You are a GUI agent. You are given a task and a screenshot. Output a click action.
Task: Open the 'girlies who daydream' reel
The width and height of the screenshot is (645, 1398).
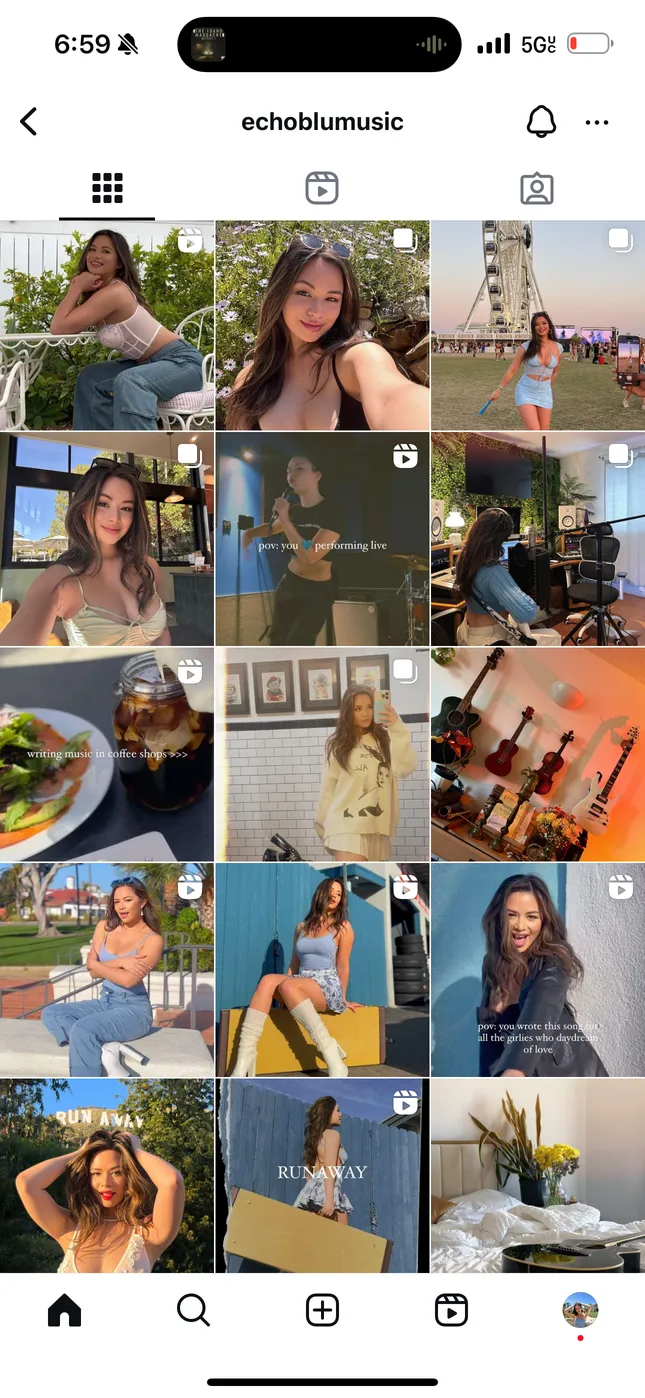pos(538,970)
